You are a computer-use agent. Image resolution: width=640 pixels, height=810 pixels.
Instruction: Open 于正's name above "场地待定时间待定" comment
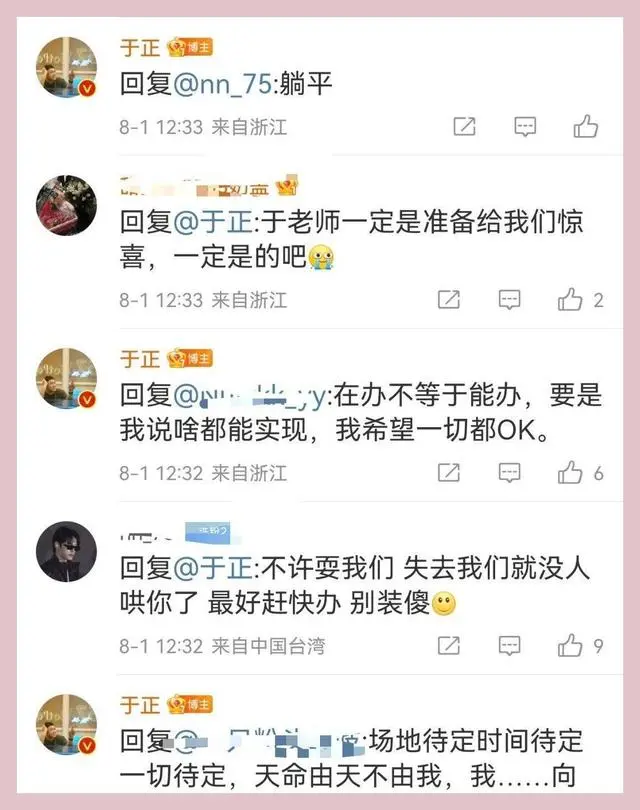point(140,705)
